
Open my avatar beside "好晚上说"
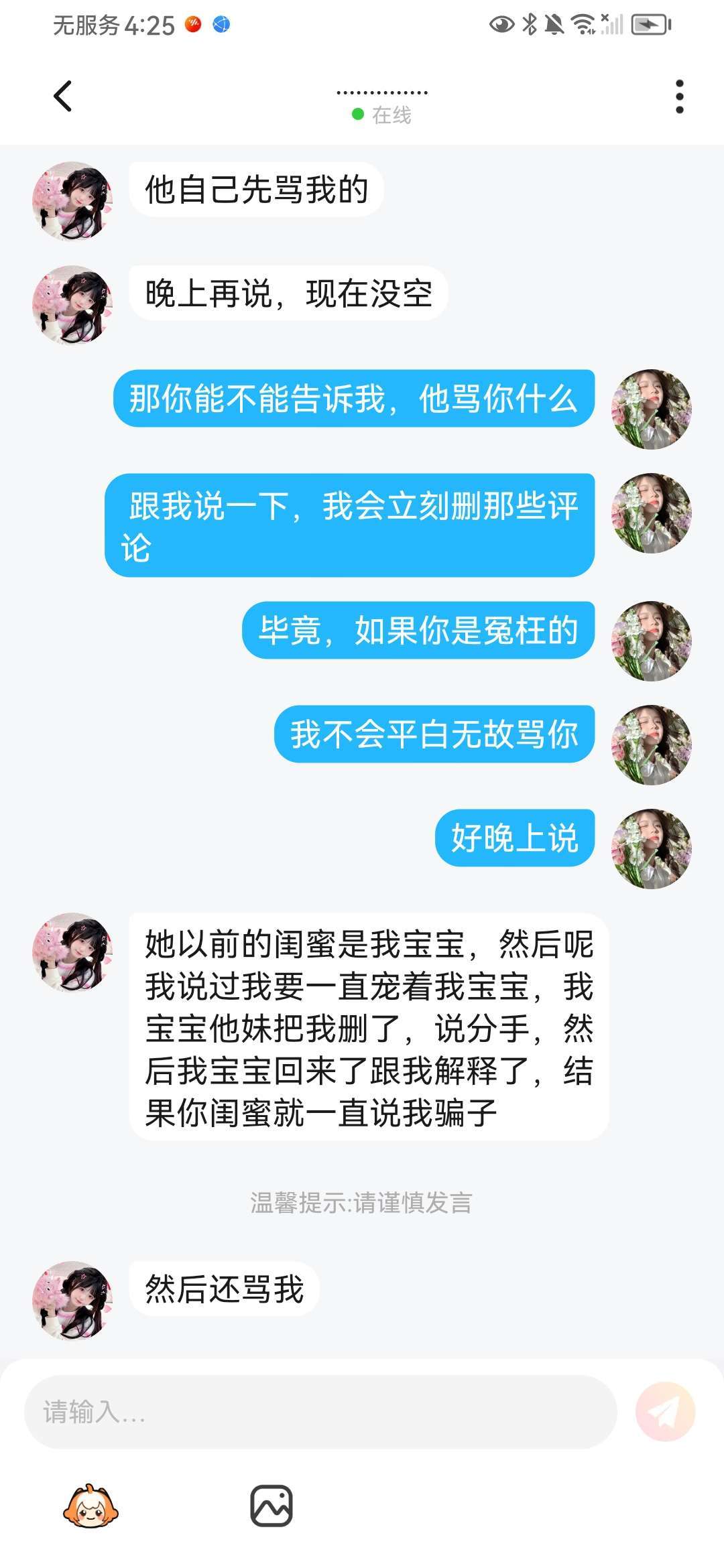pos(651,849)
